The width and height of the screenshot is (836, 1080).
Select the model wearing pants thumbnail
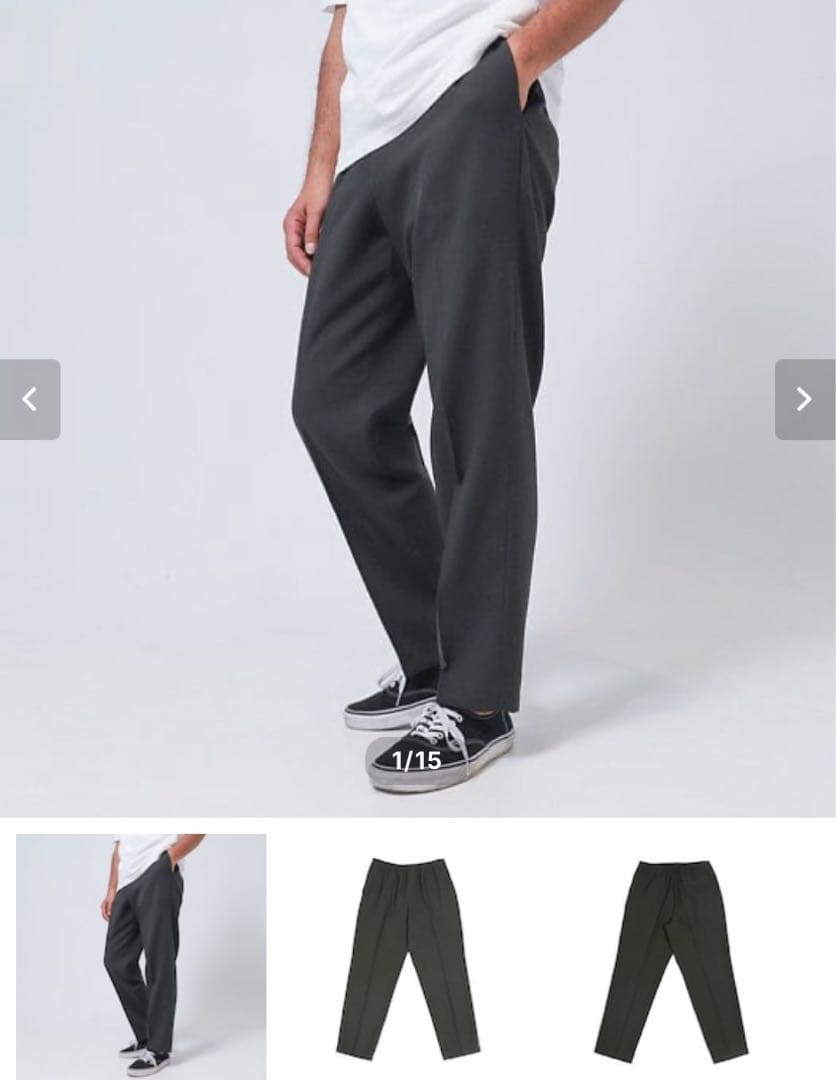pos(141,956)
